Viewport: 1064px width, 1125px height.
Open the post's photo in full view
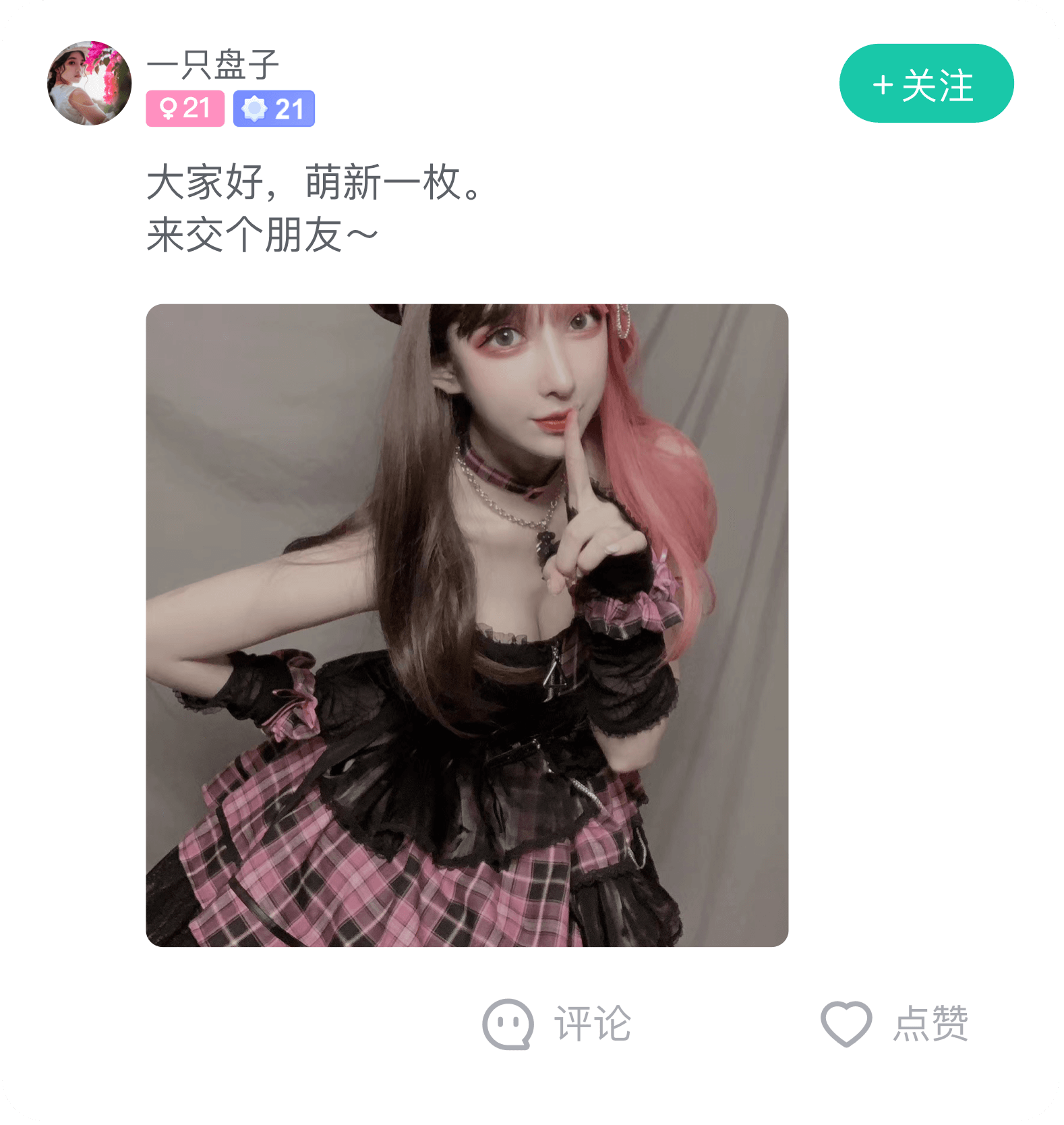tap(467, 625)
